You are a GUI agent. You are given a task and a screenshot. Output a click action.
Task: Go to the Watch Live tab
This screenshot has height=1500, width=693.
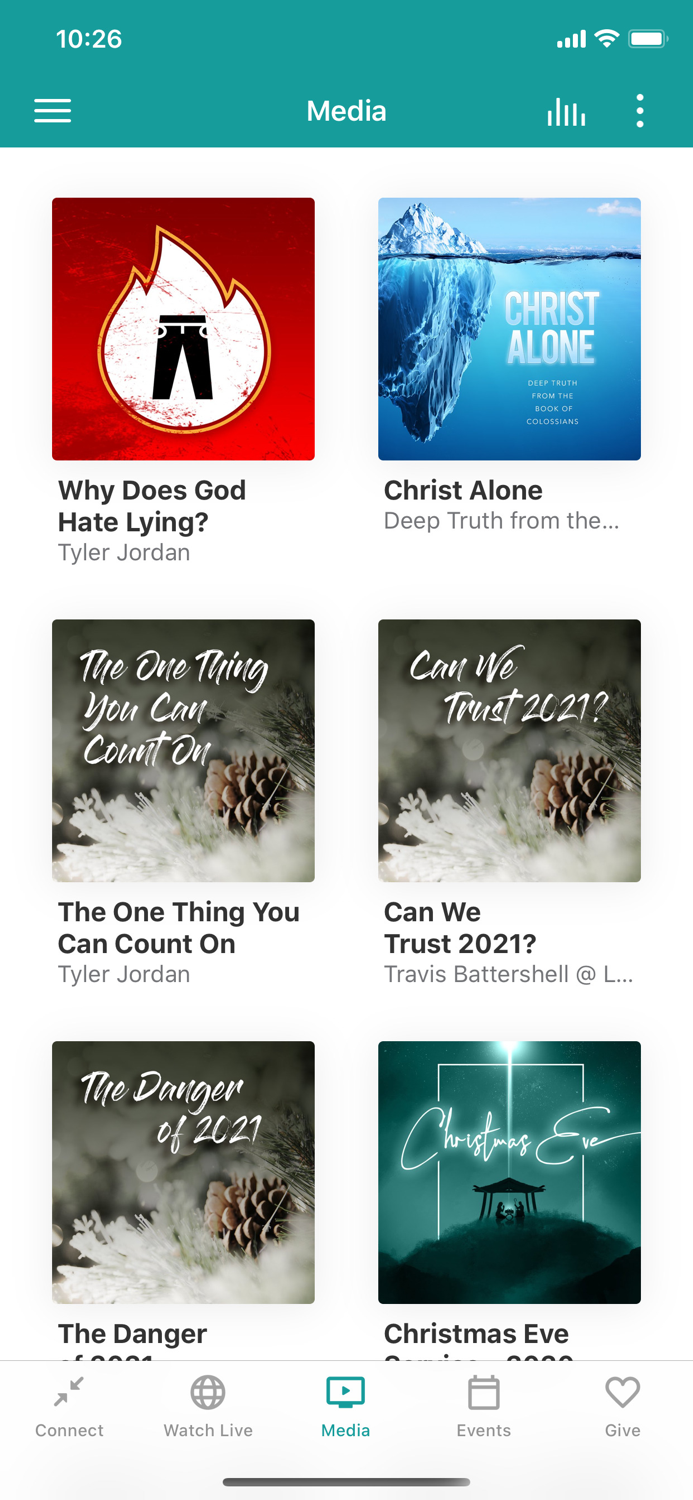tap(208, 1407)
